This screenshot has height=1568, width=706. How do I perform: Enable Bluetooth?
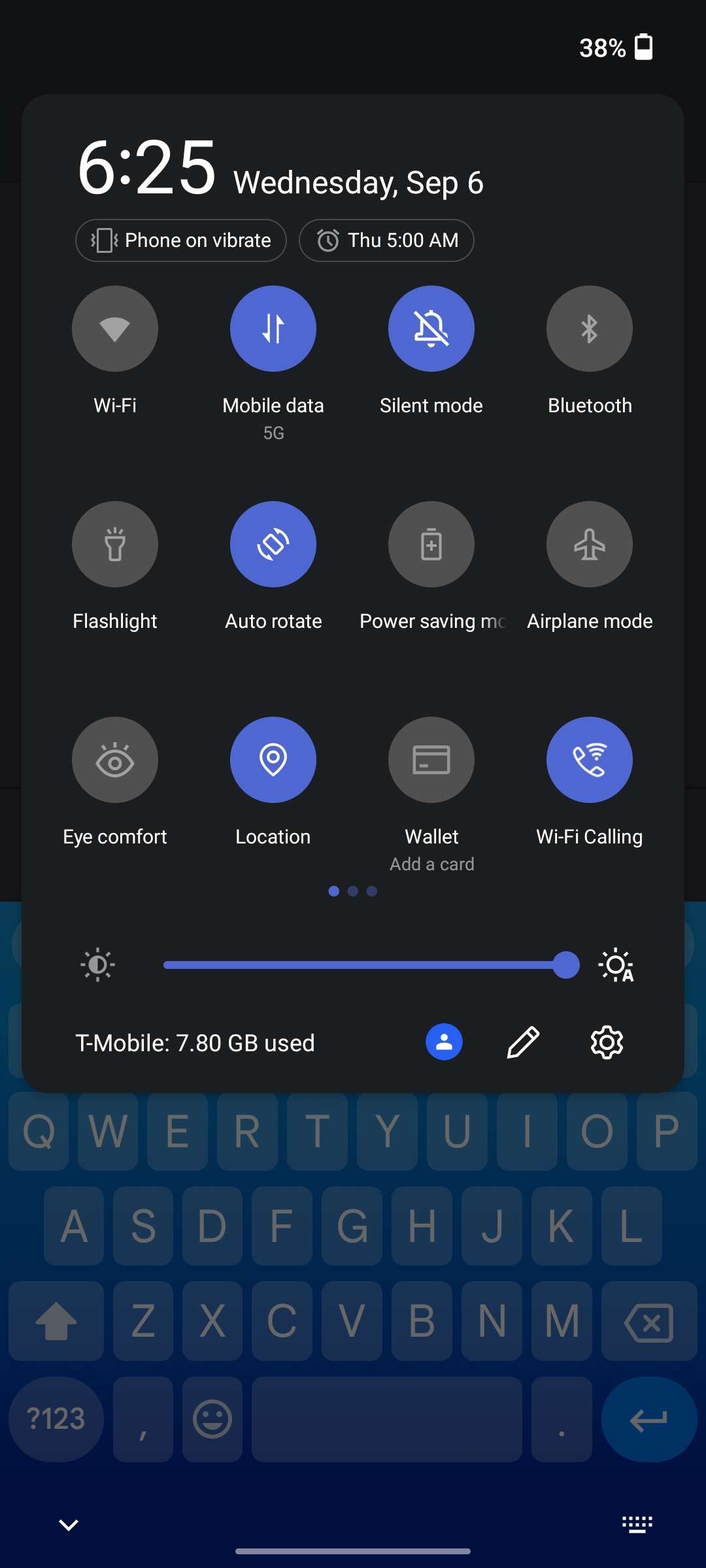pyautogui.click(x=590, y=329)
